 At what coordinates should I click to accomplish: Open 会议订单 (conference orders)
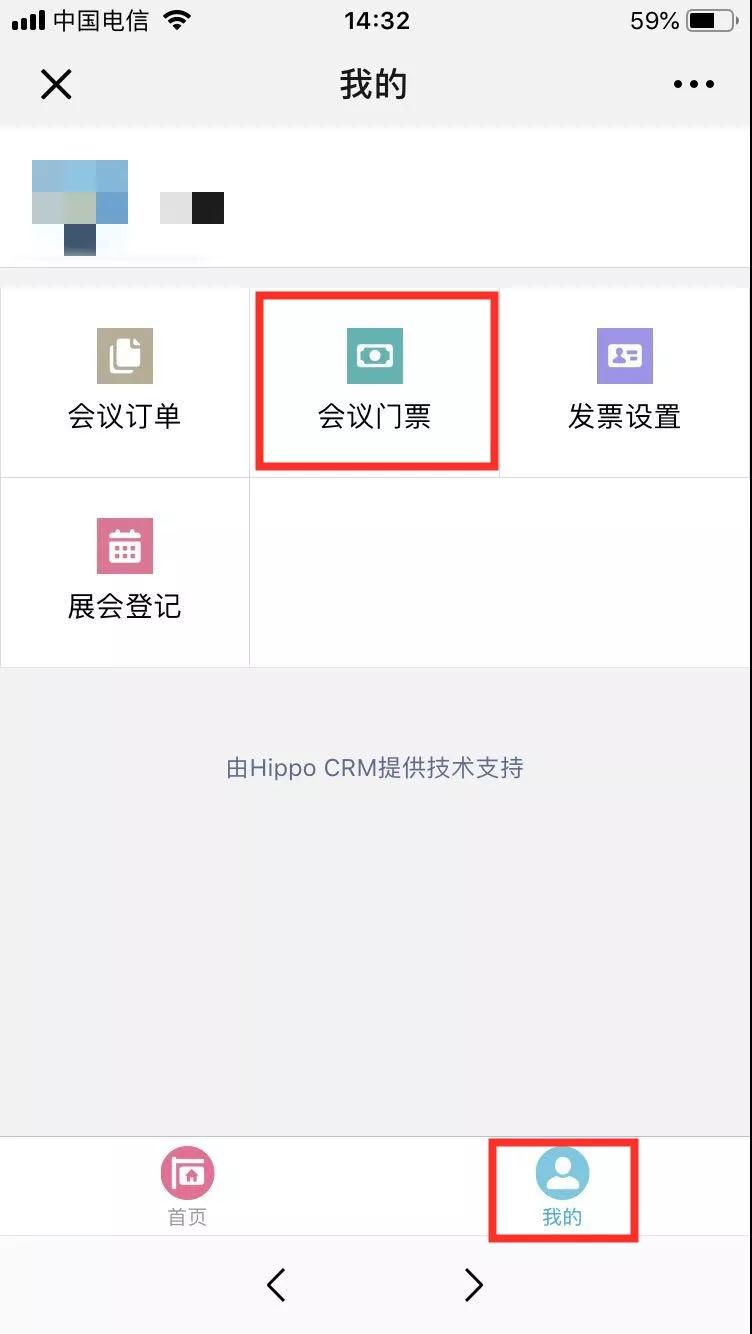click(x=125, y=382)
